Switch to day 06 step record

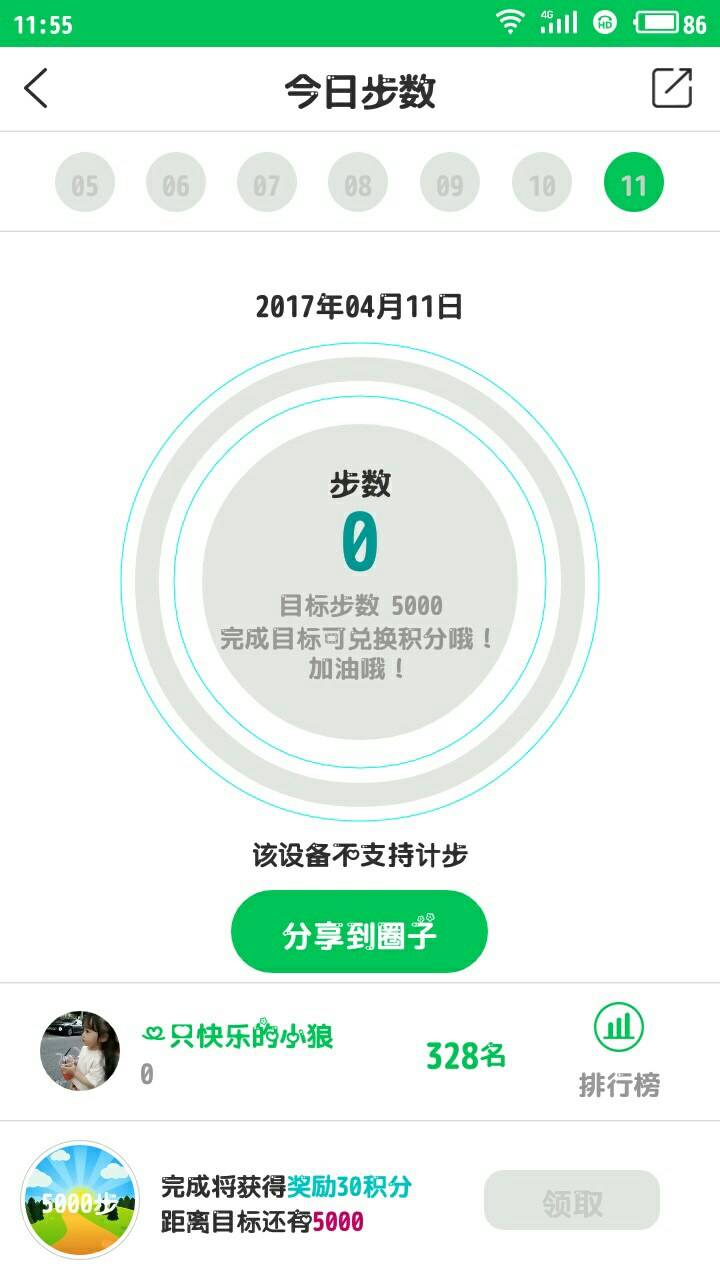click(176, 185)
